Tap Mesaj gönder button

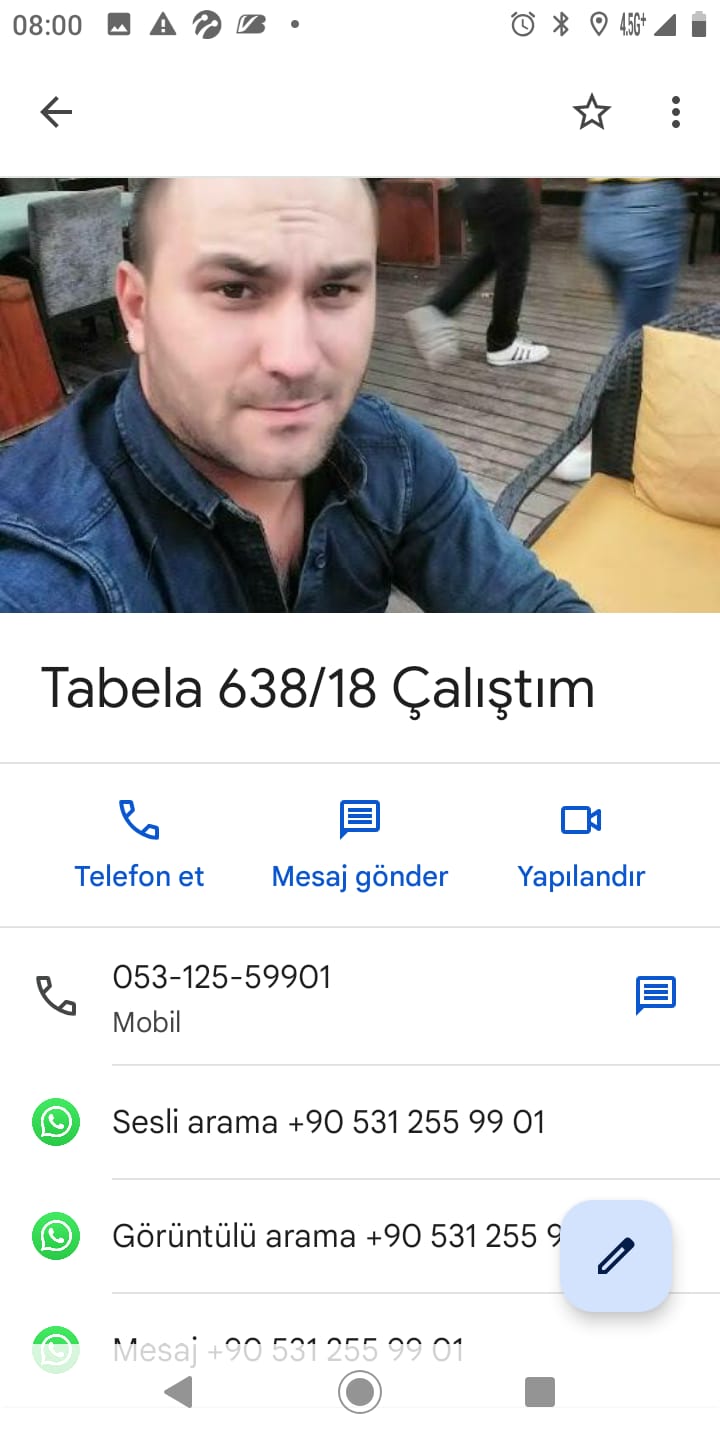[360, 845]
